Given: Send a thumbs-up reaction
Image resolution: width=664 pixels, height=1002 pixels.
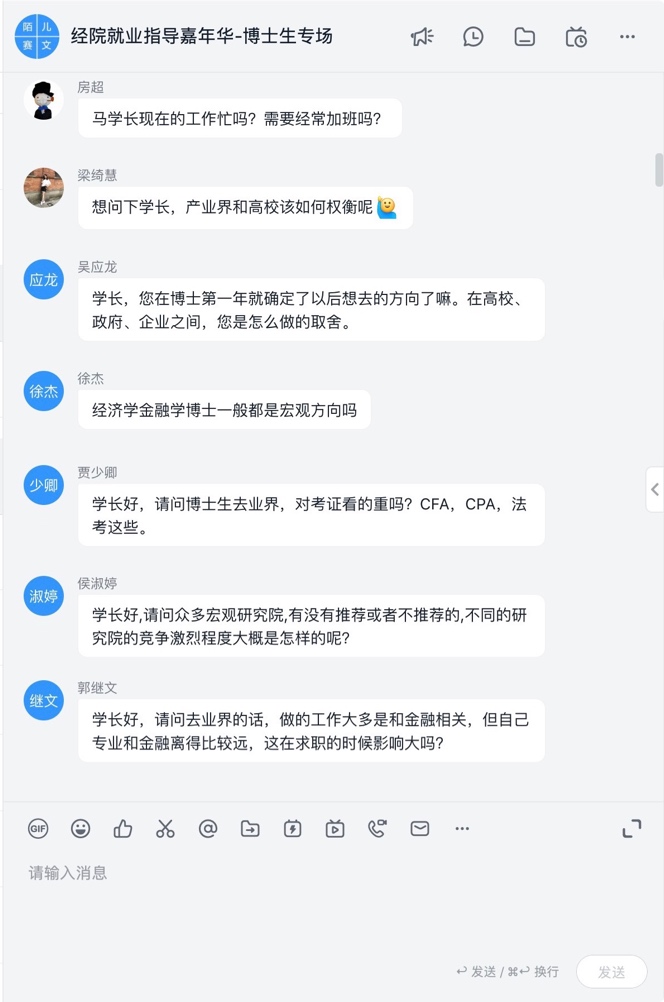Looking at the screenshot, I should coord(123,828).
